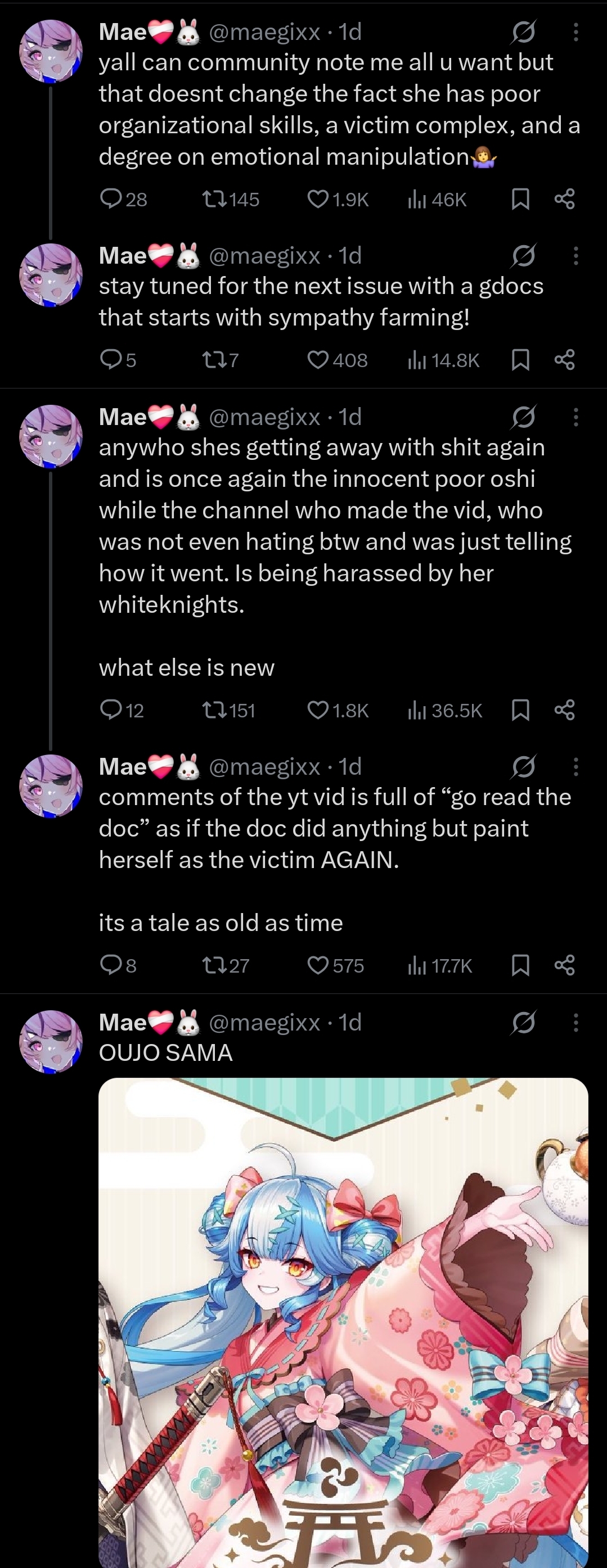The width and height of the screenshot is (607, 1568).
Task: Repost the 'anywho shes getting away' tweet
Action: [214, 710]
